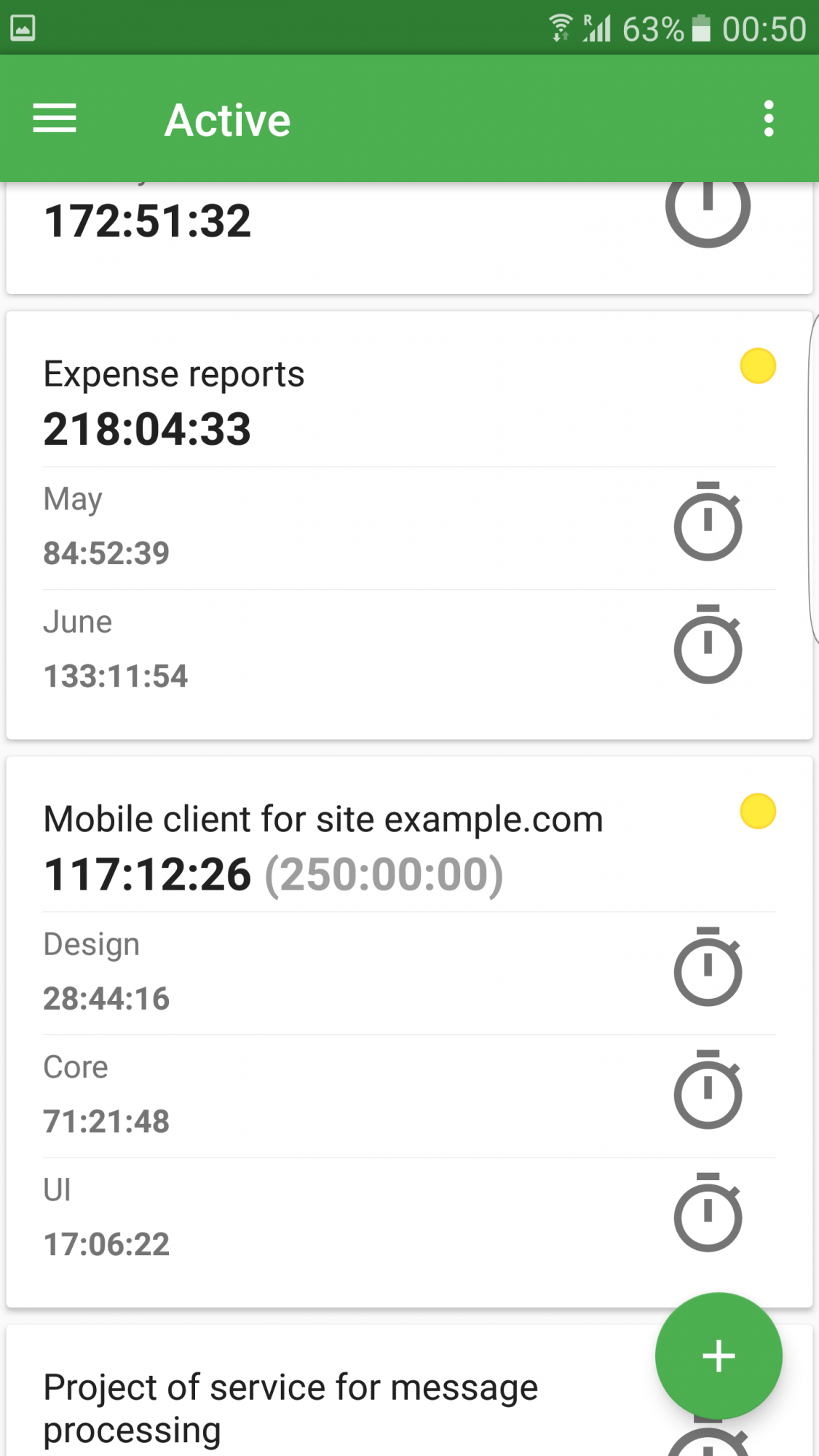
Task: Start the timer for May
Action: [708, 521]
